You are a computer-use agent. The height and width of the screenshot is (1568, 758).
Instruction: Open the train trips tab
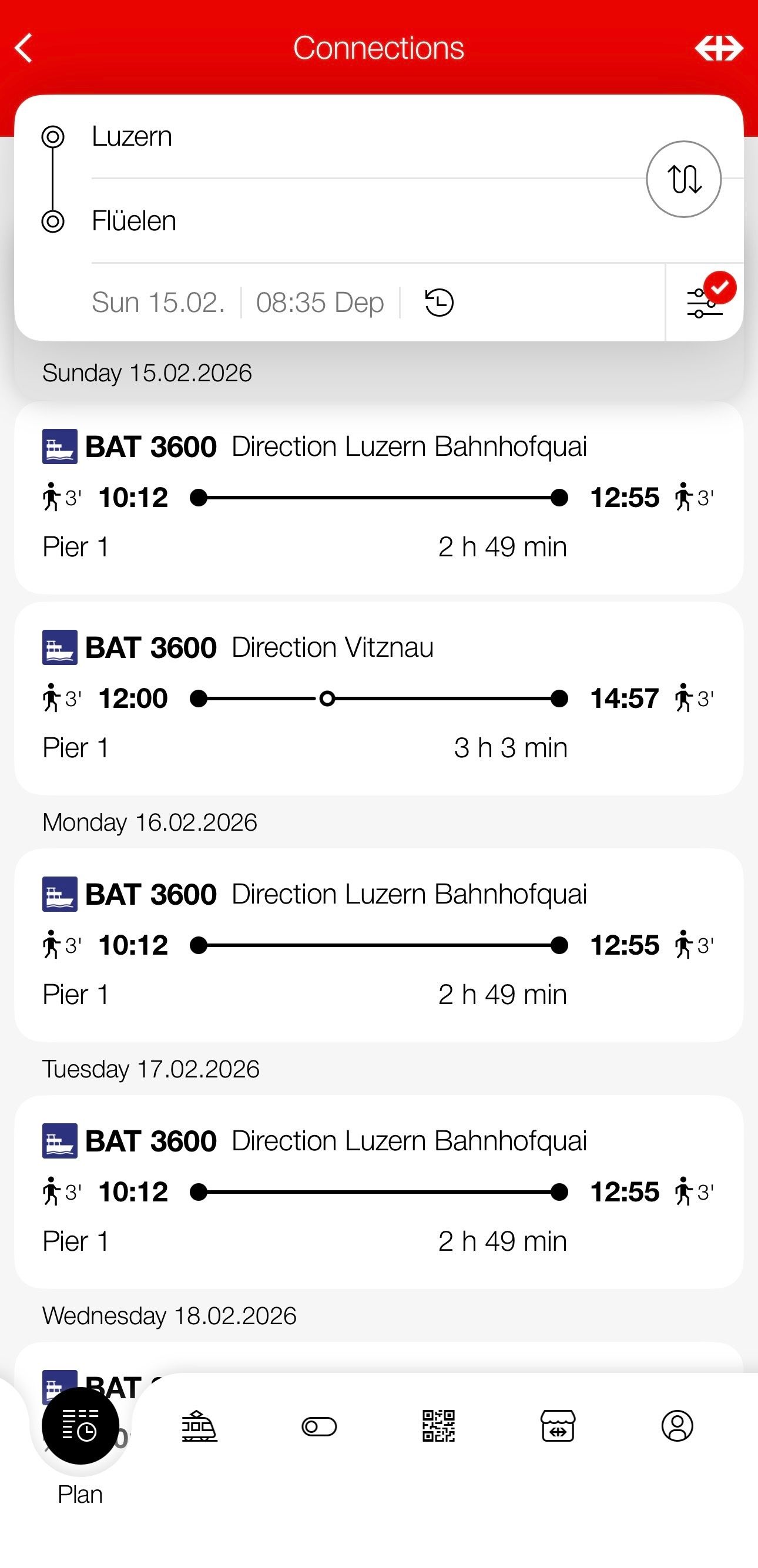(200, 1426)
